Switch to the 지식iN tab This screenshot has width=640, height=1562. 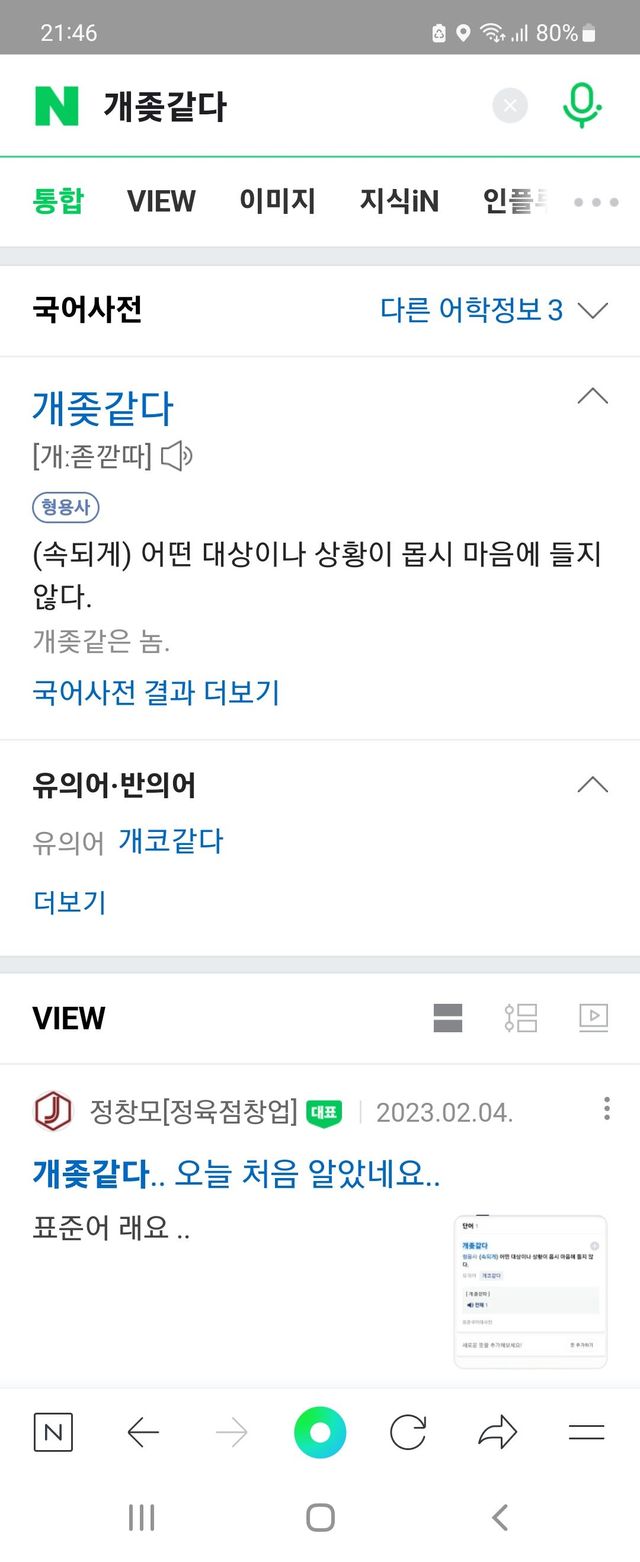[x=399, y=201]
